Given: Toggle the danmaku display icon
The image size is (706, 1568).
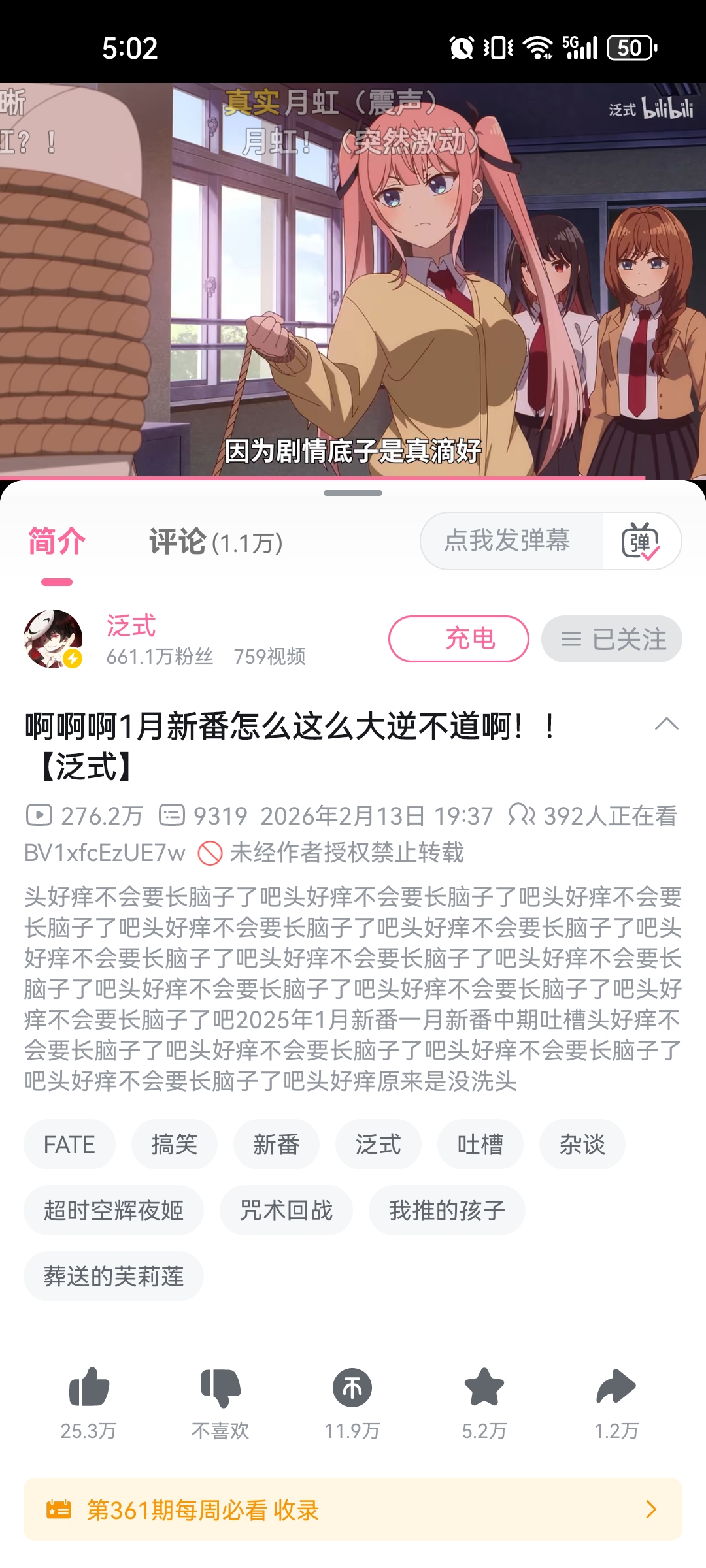Looking at the screenshot, I should point(641,541).
